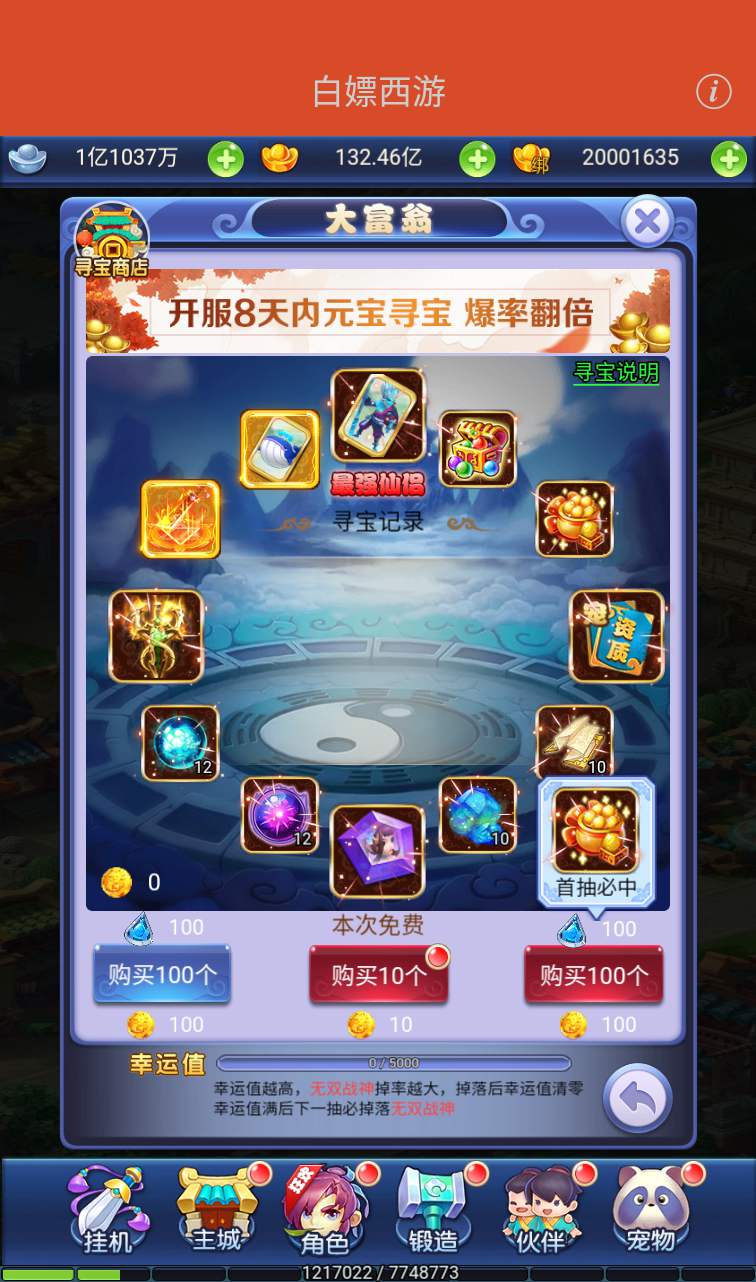Viewport: 756px width, 1282px height.
Task: Open the 锻造 tab
Action: (432, 1209)
